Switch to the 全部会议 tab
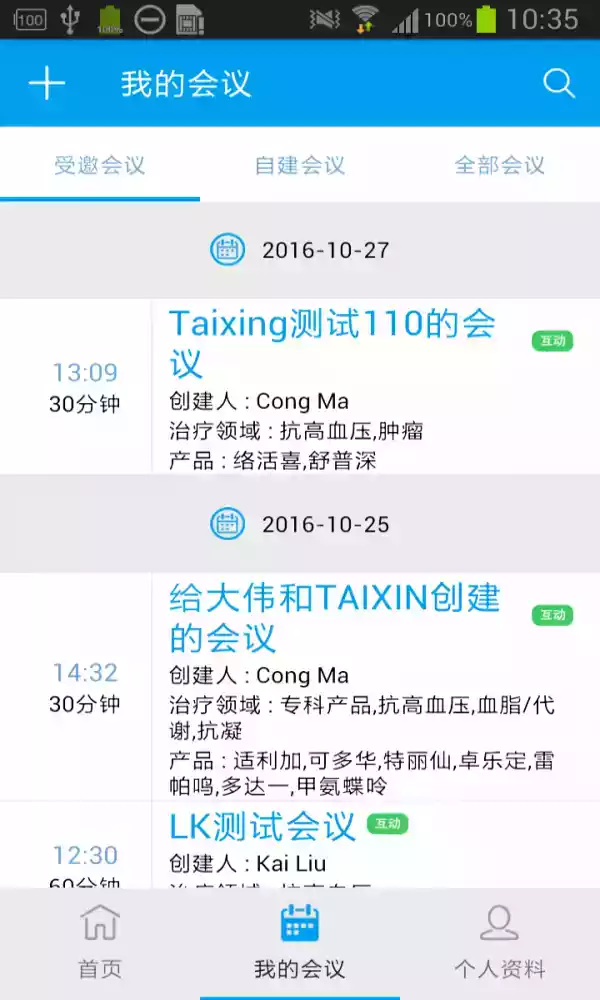 click(x=499, y=165)
